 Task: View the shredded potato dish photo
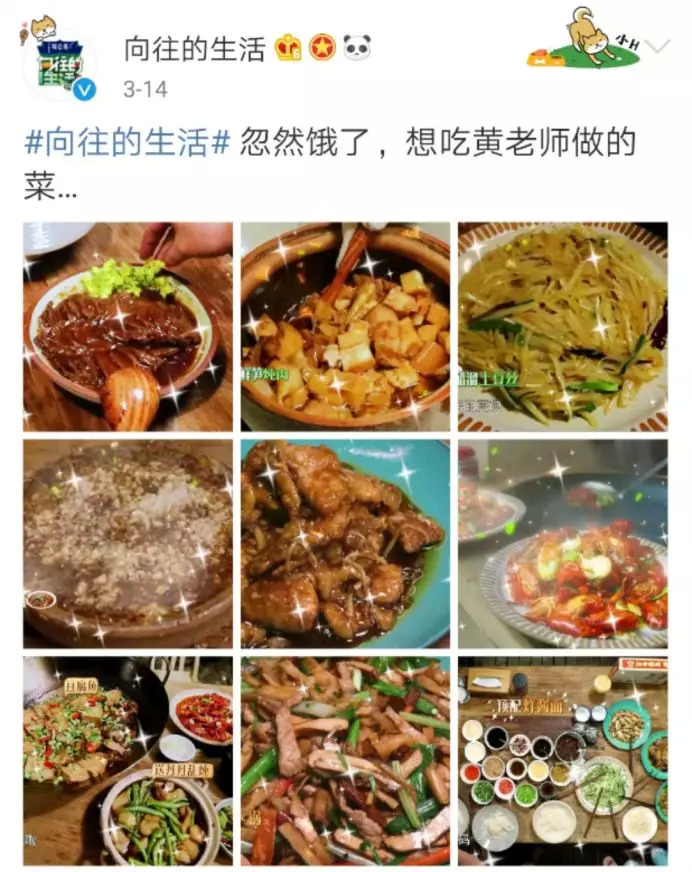click(563, 327)
